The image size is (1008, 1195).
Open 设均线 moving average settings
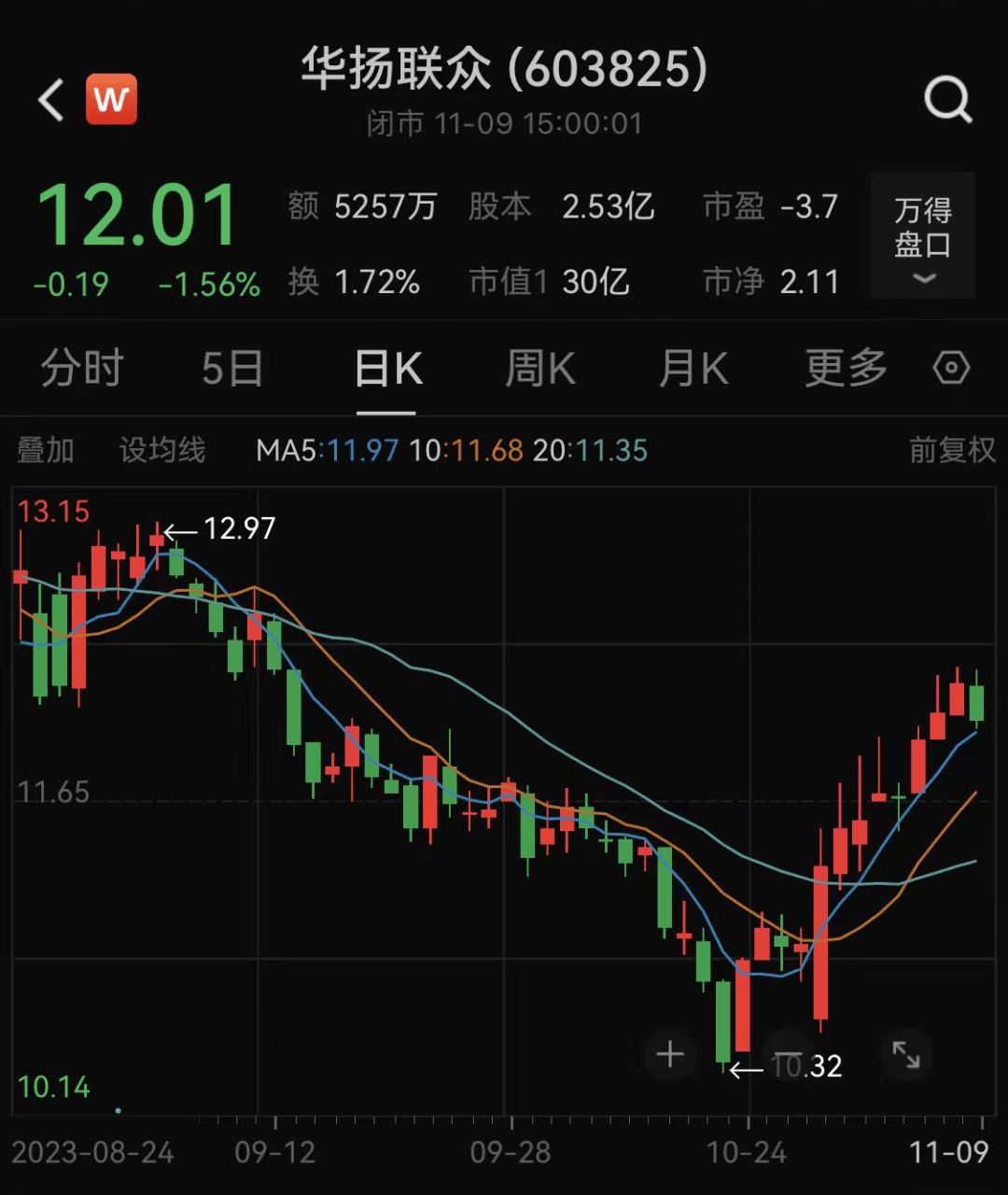161,451
